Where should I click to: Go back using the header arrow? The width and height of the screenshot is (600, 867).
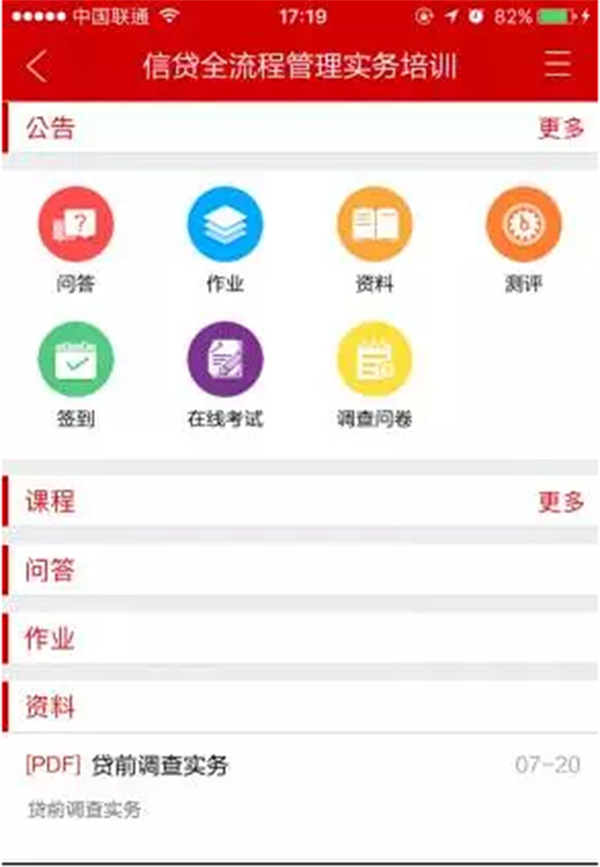pos(37,66)
